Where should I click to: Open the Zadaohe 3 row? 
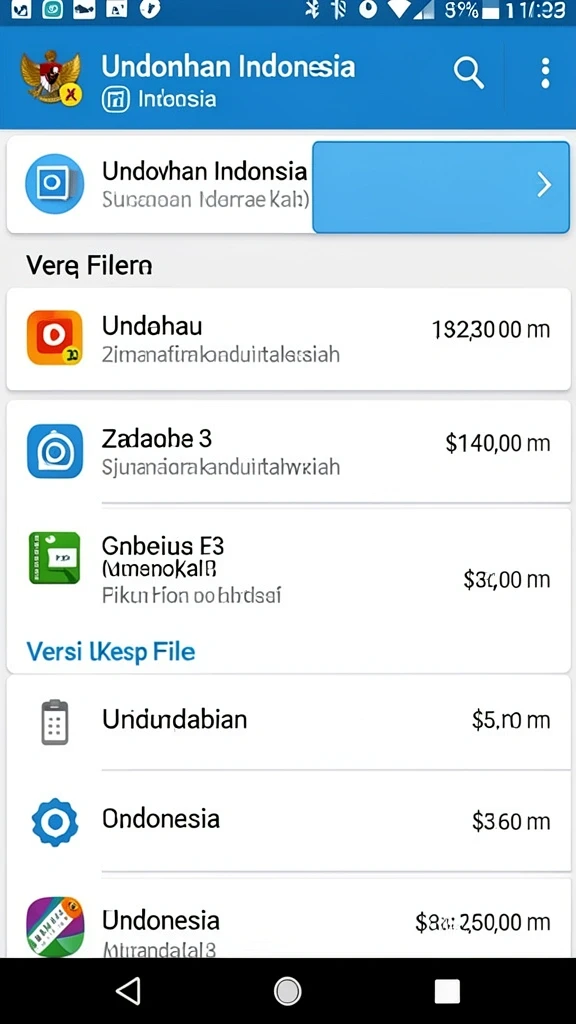pyautogui.click(x=288, y=451)
